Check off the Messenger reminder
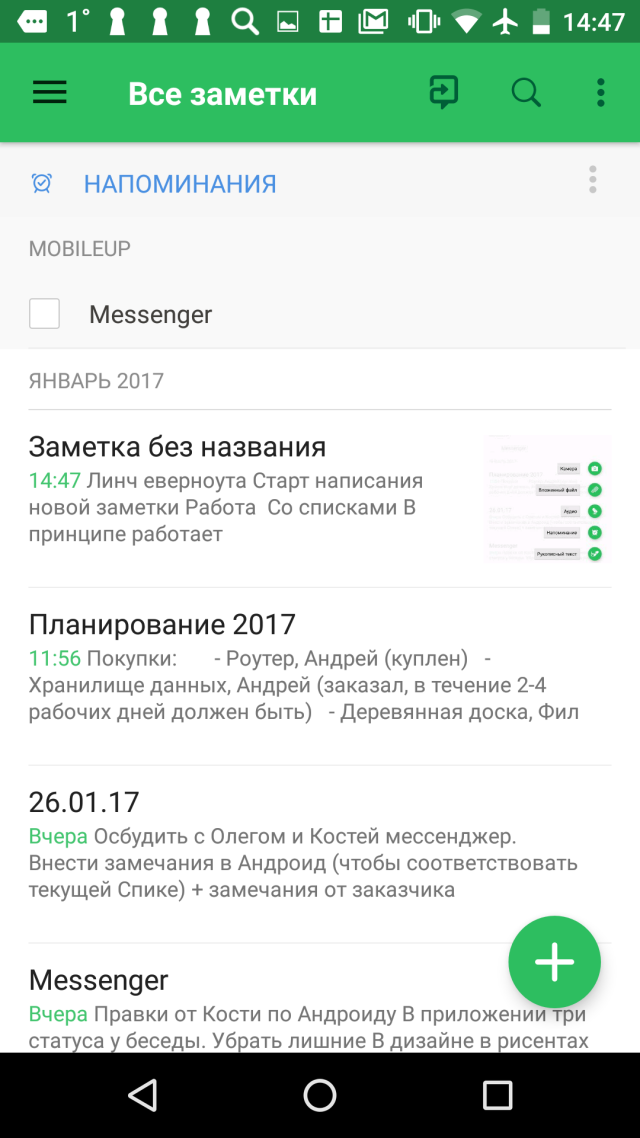The height and width of the screenshot is (1138, 640). 45,314
